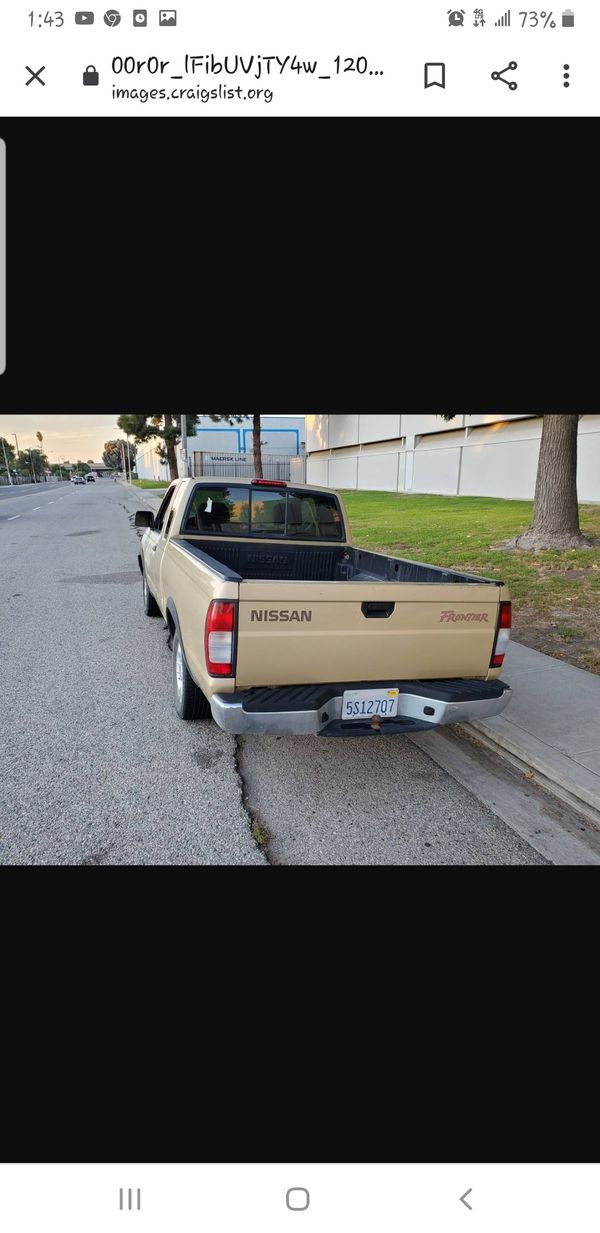This screenshot has height=1233, width=600.
Task: Open the images.craigslist.org address bar
Action: [x=247, y=77]
